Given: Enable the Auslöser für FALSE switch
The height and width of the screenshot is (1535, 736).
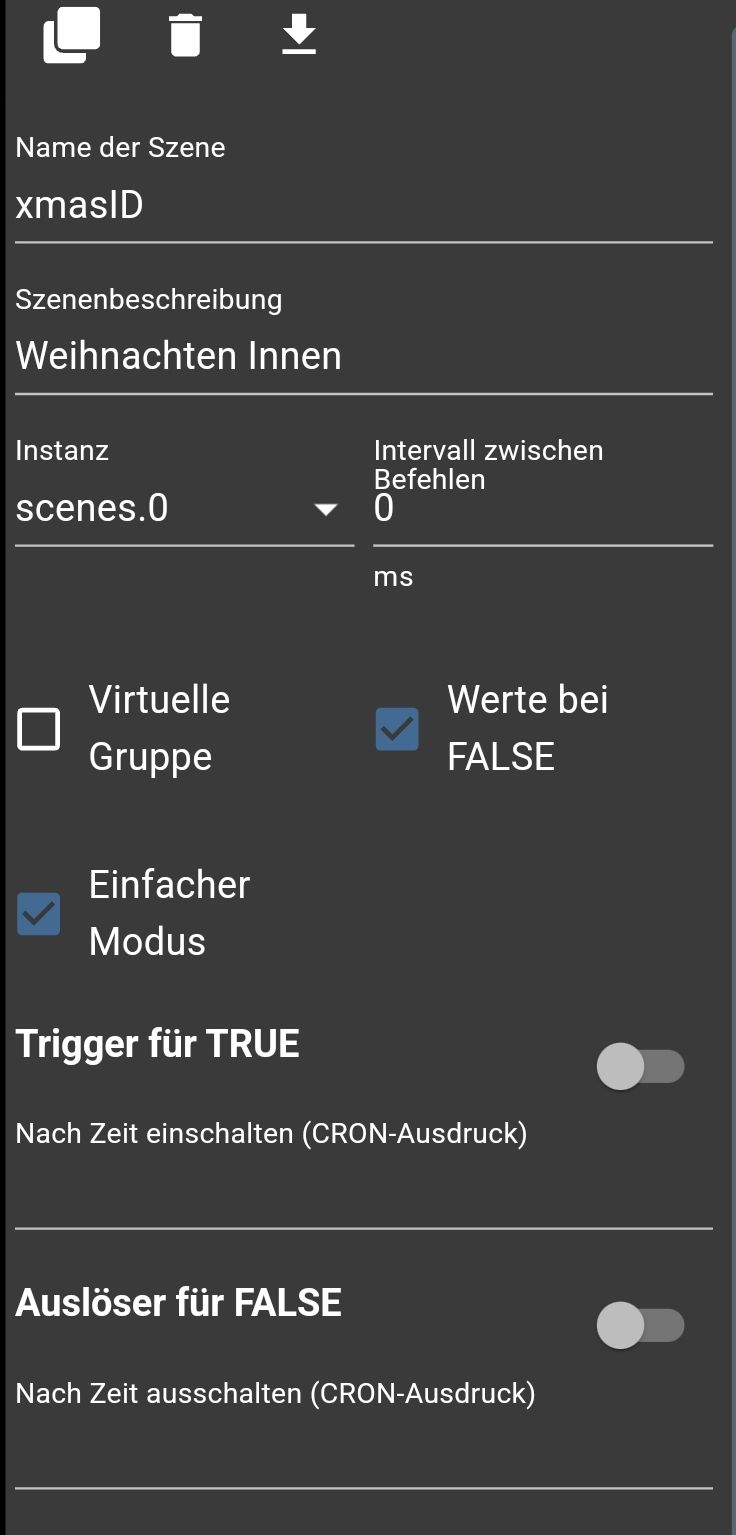Looking at the screenshot, I should click(640, 1326).
